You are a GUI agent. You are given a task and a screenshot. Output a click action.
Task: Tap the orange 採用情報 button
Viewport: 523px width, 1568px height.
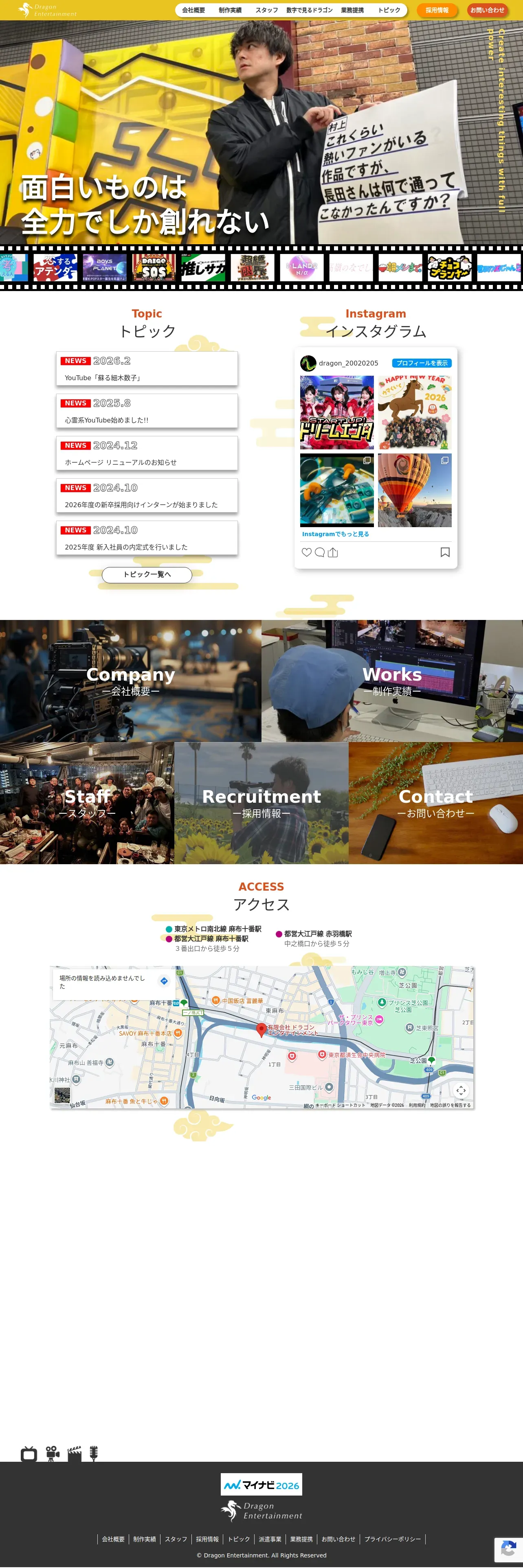[437, 10]
